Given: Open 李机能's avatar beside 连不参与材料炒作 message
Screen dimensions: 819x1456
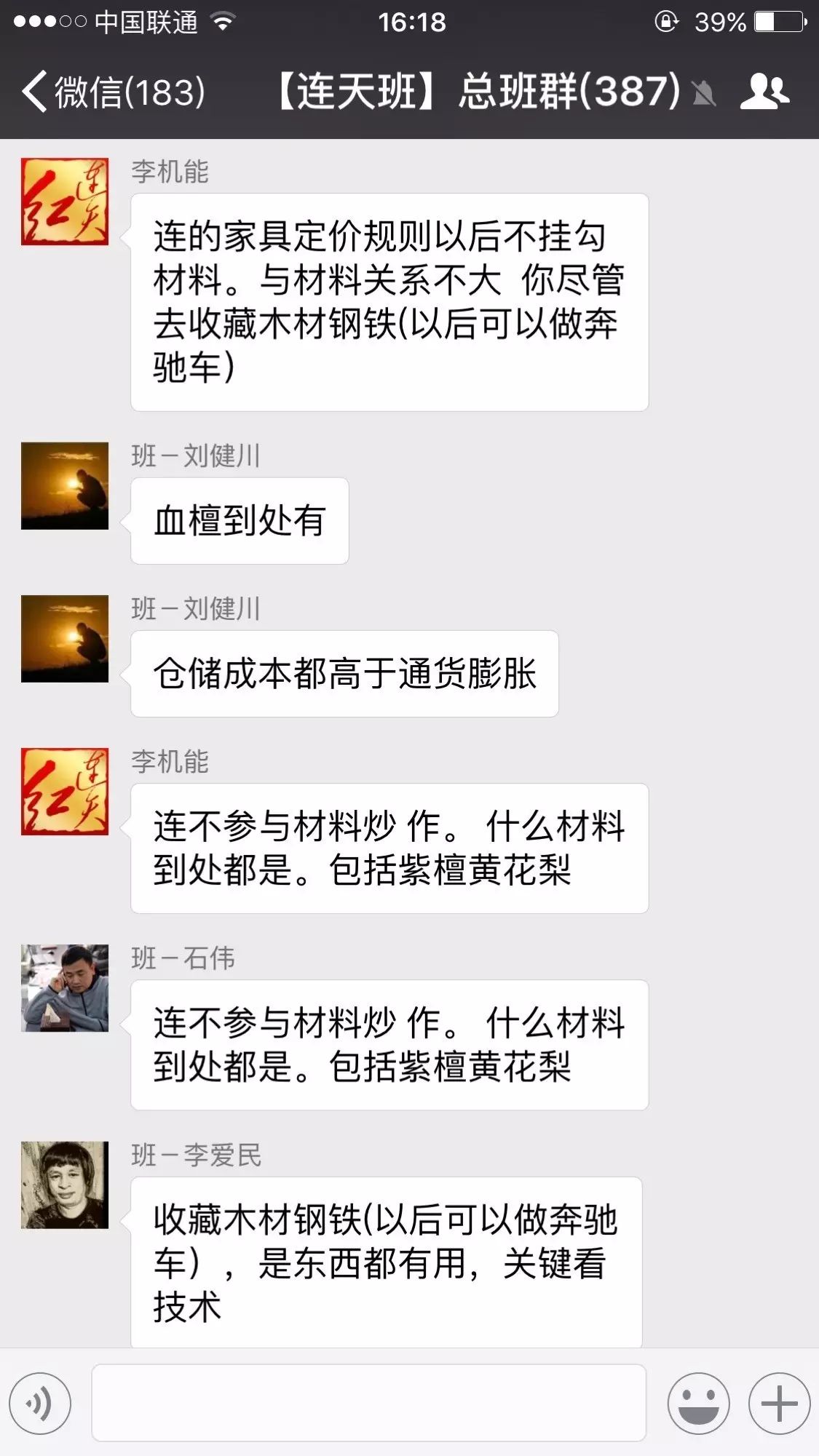Looking at the screenshot, I should (65, 791).
